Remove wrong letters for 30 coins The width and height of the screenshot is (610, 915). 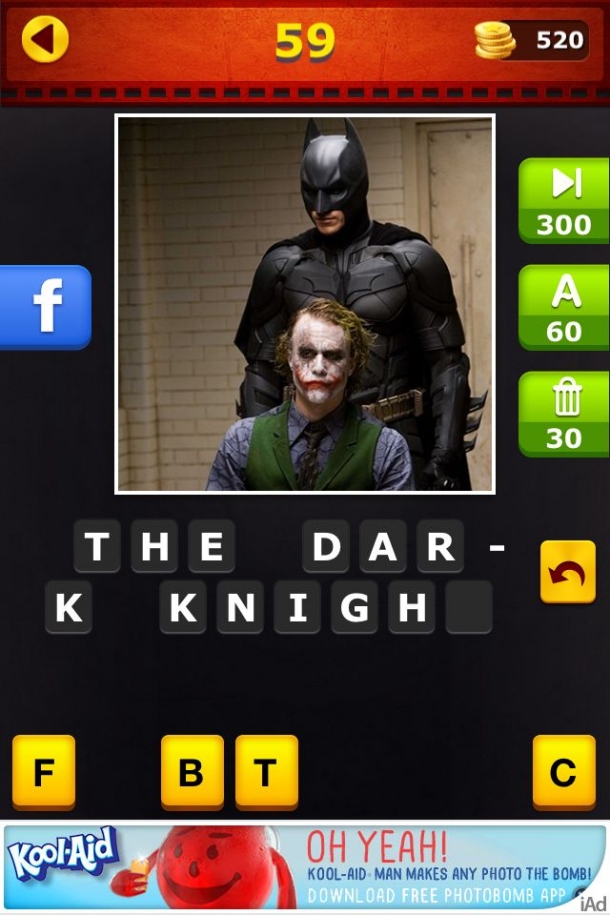click(x=563, y=414)
